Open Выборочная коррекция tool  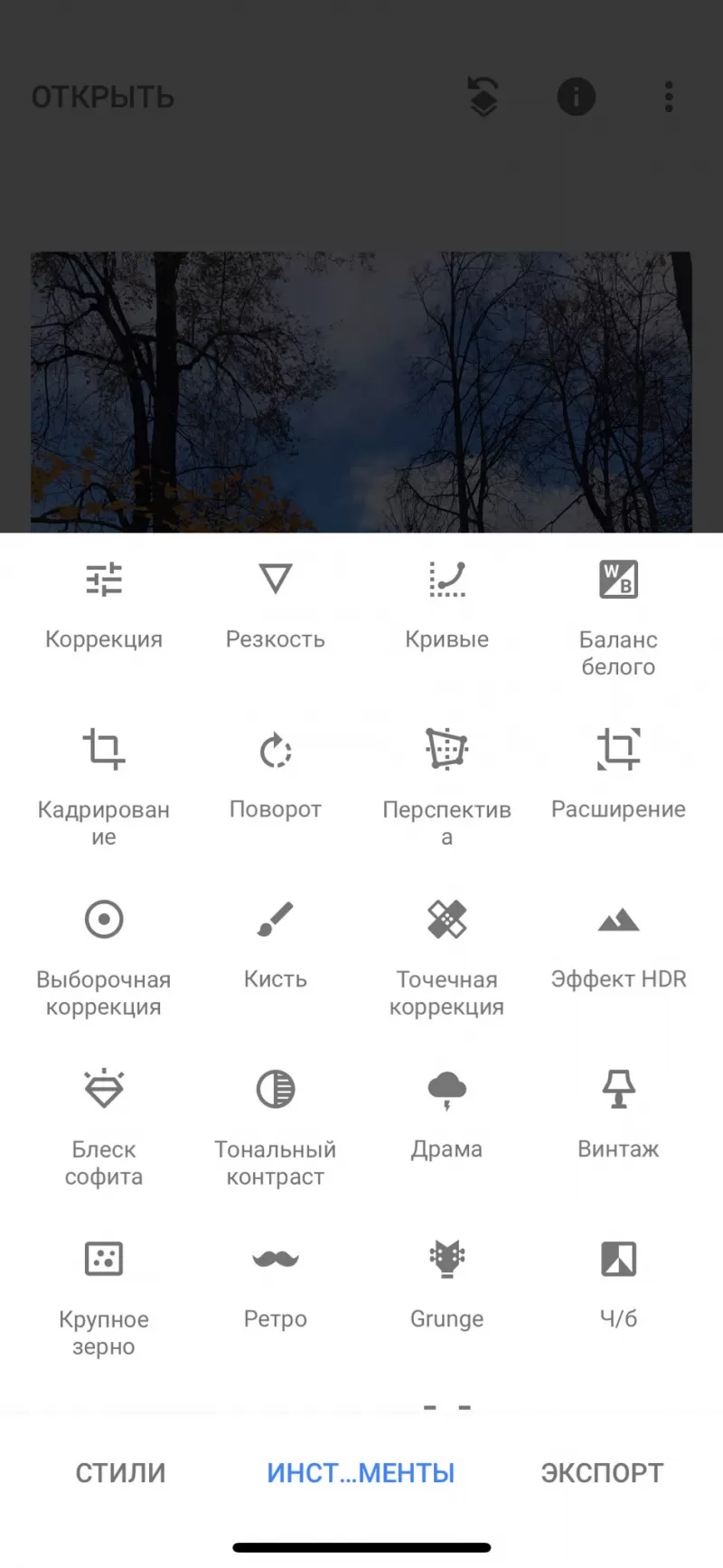point(104,954)
